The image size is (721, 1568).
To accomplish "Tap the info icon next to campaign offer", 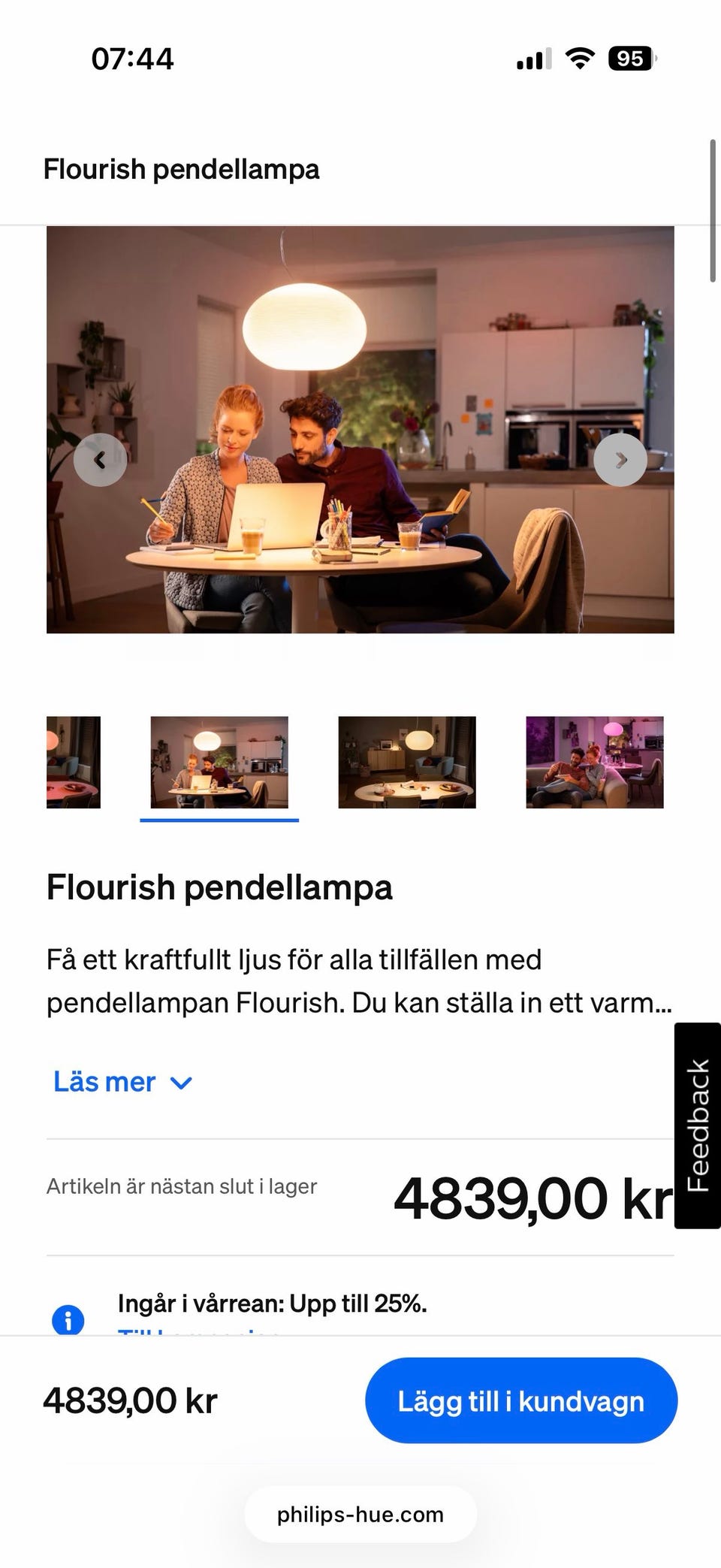I will pyautogui.click(x=67, y=1319).
